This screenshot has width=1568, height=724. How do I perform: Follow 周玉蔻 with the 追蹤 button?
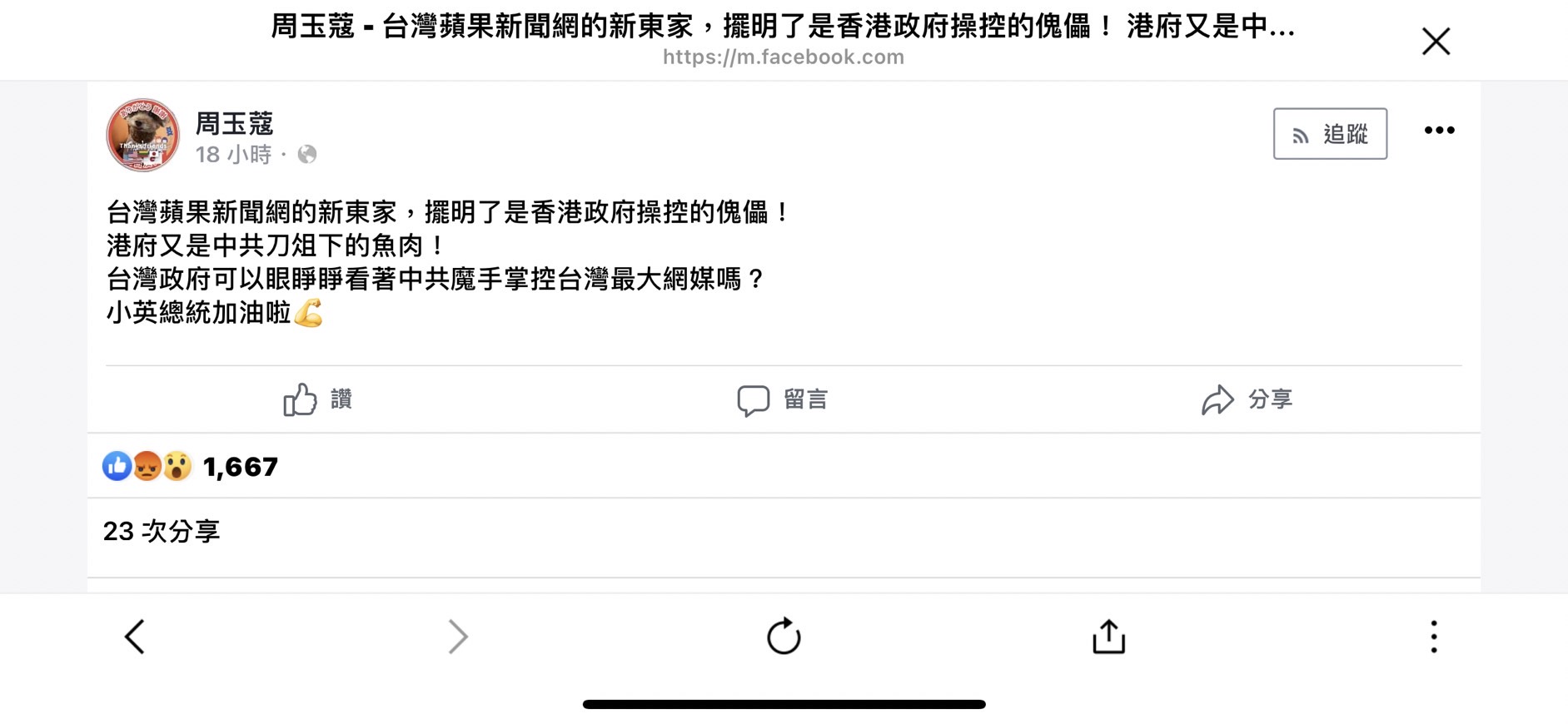[x=1330, y=133]
